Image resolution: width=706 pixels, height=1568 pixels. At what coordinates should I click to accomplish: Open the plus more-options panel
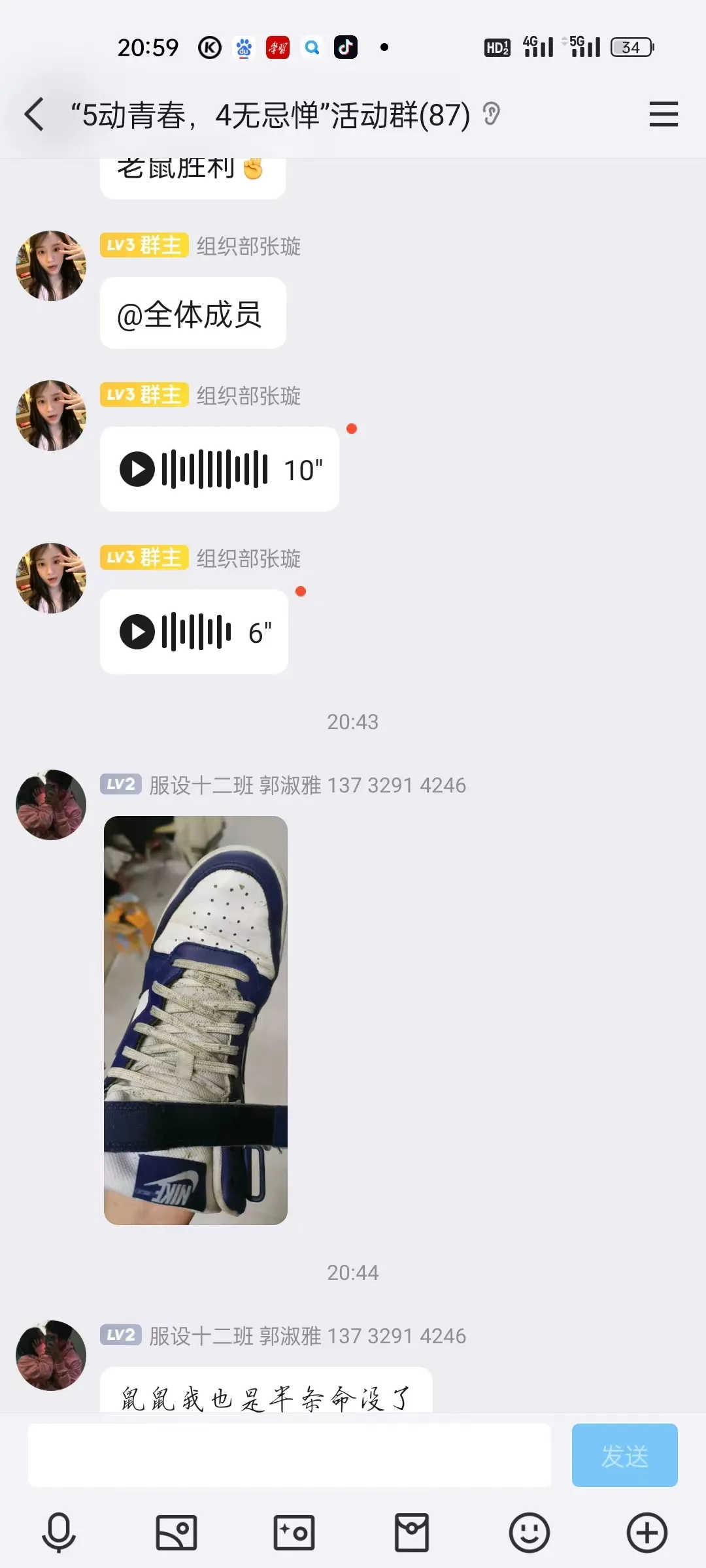(x=647, y=1532)
